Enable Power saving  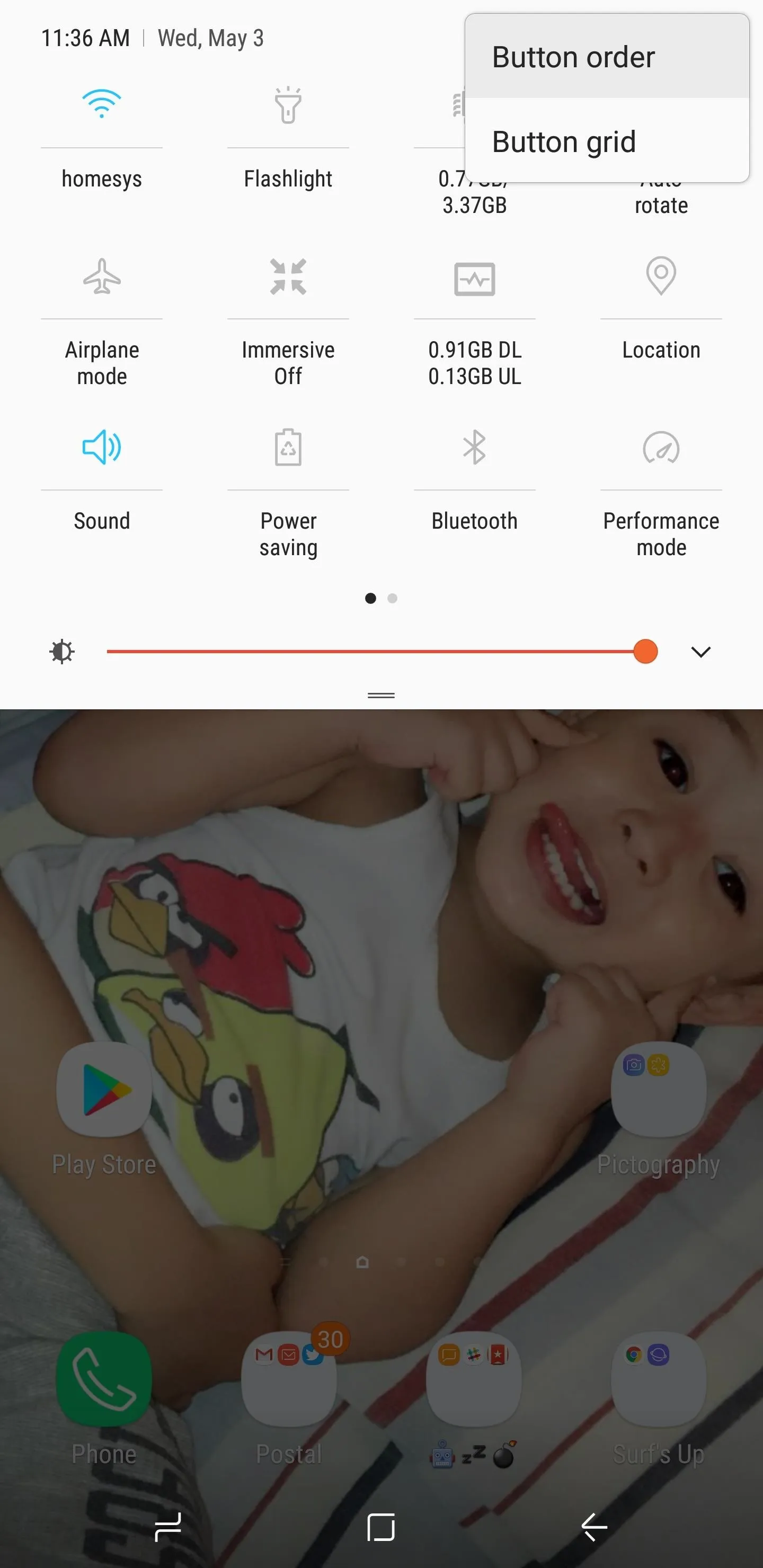point(288,448)
